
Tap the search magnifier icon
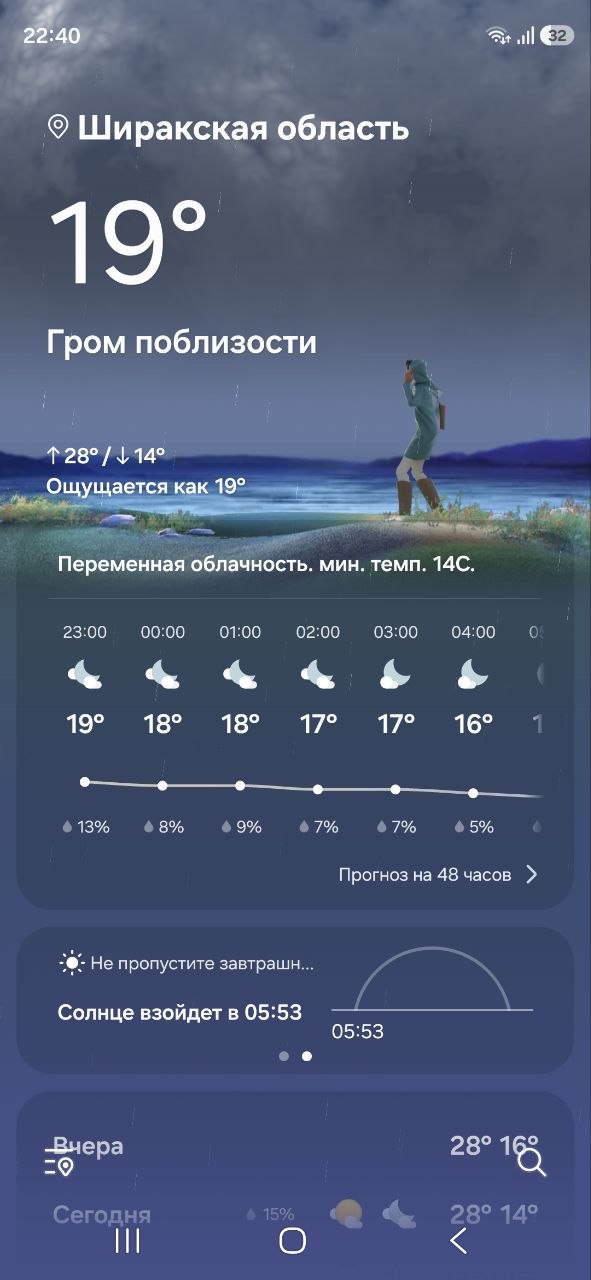point(531,1162)
